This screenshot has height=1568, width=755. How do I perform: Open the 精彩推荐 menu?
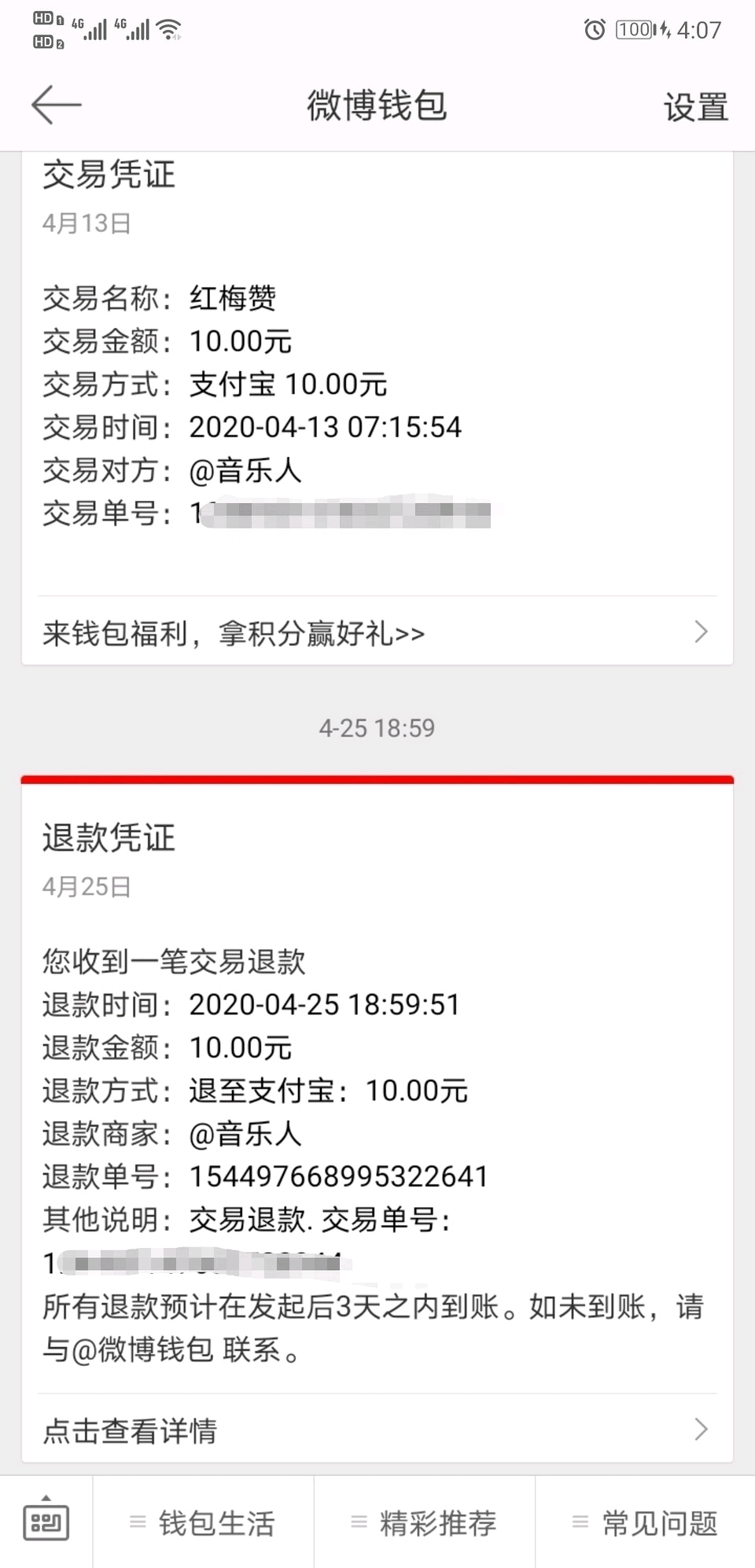pyautogui.click(x=425, y=1523)
